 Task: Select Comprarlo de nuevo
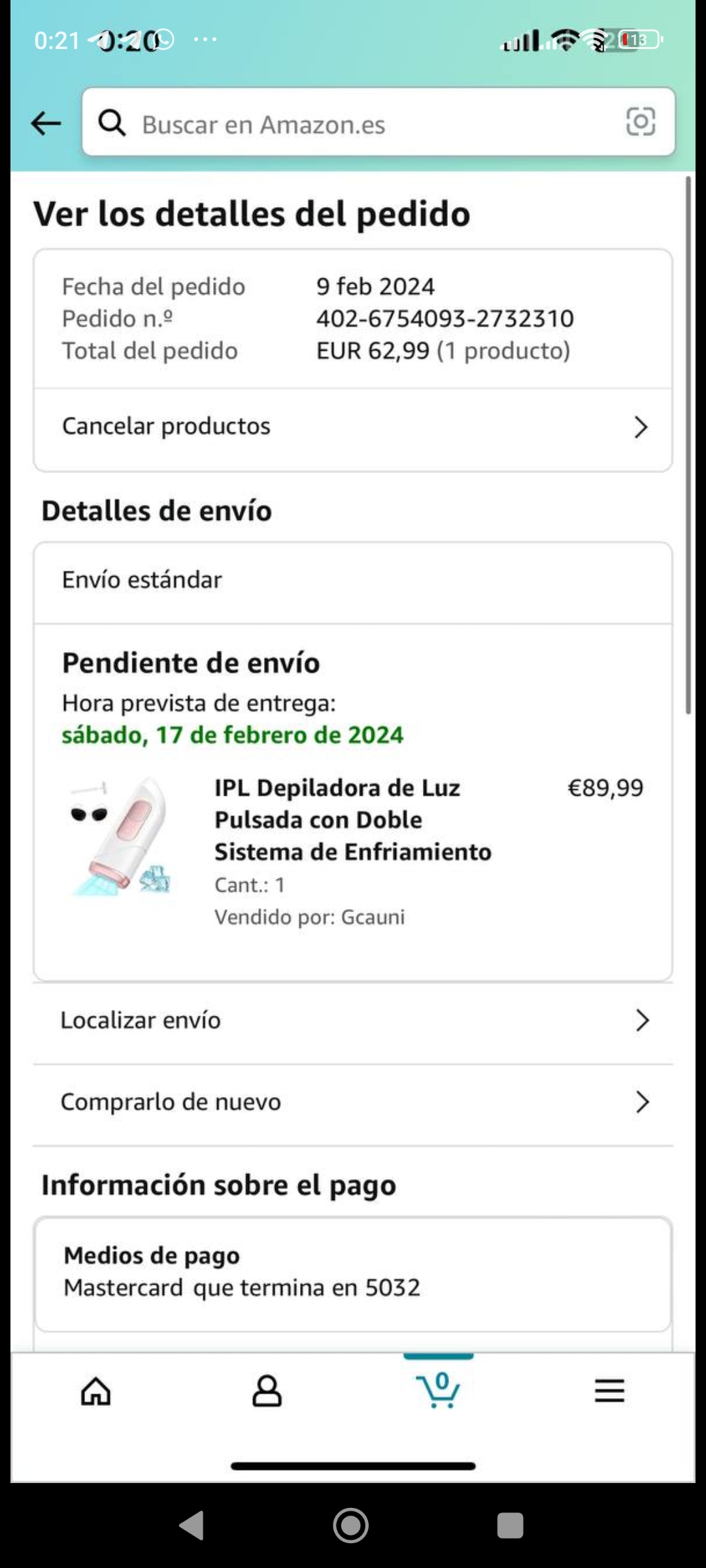pyautogui.click(x=353, y=1102)
